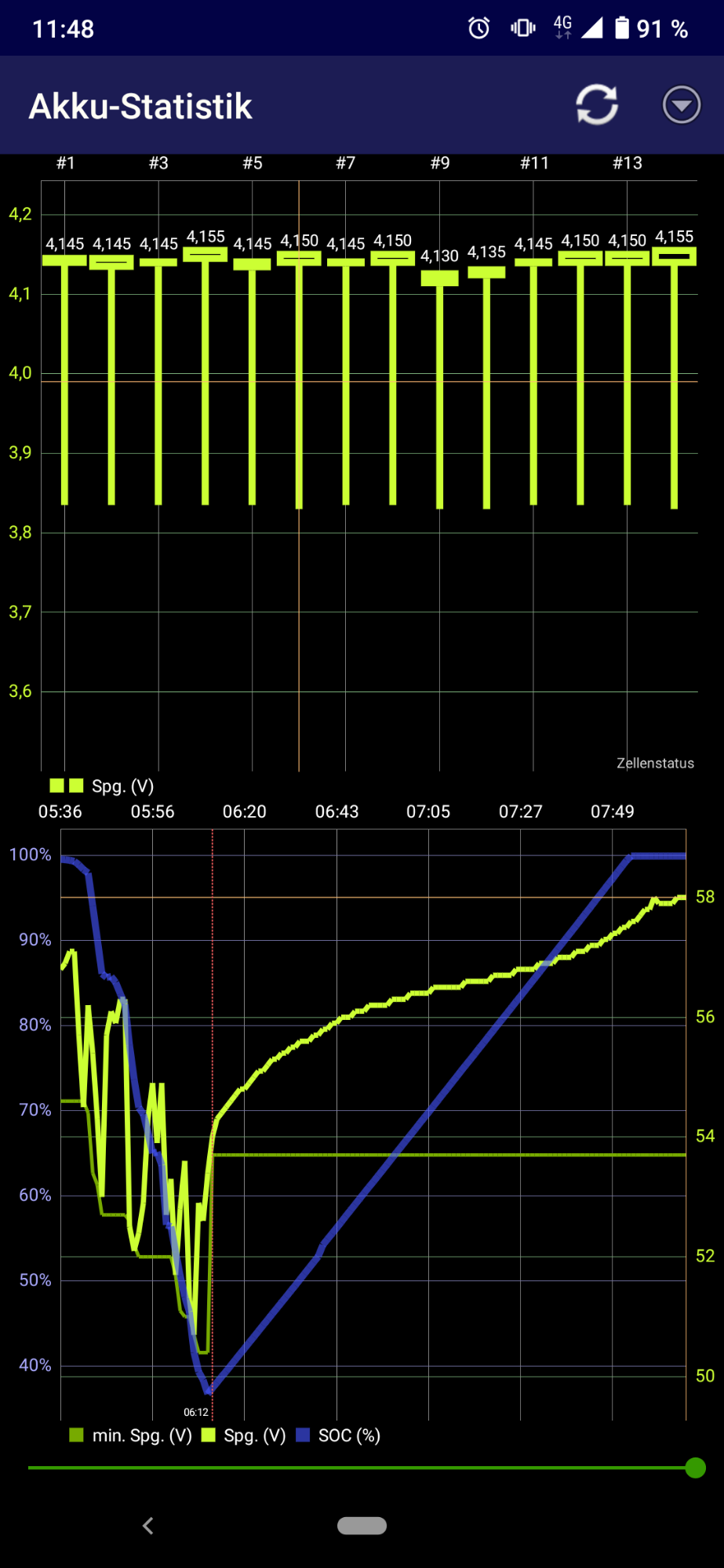724x1568 pixels.
Task: Open the dropdown arrow menu
Action: point(681,105)
